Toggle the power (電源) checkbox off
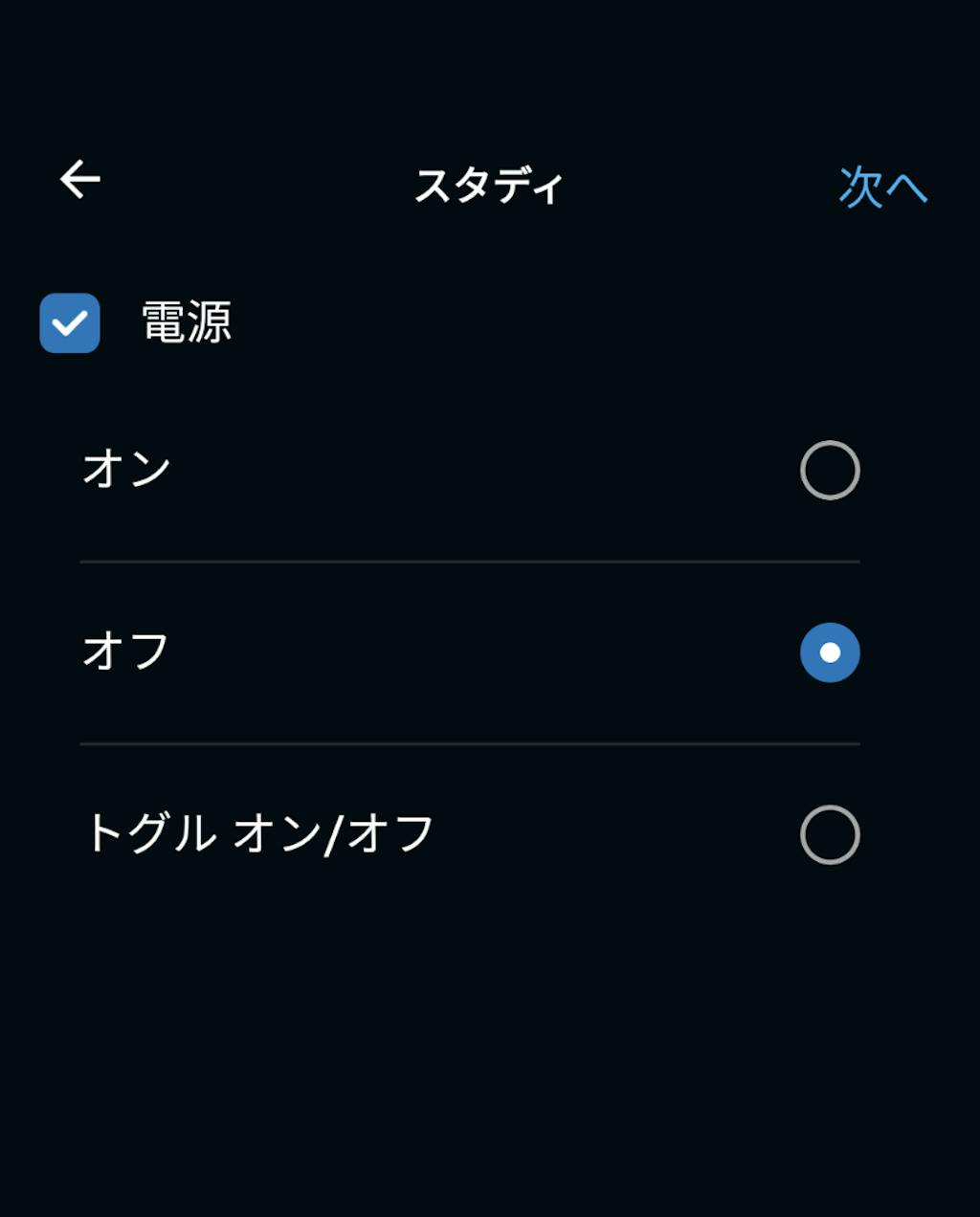Viewport: 980px width, 1217px height. point(69,323)
